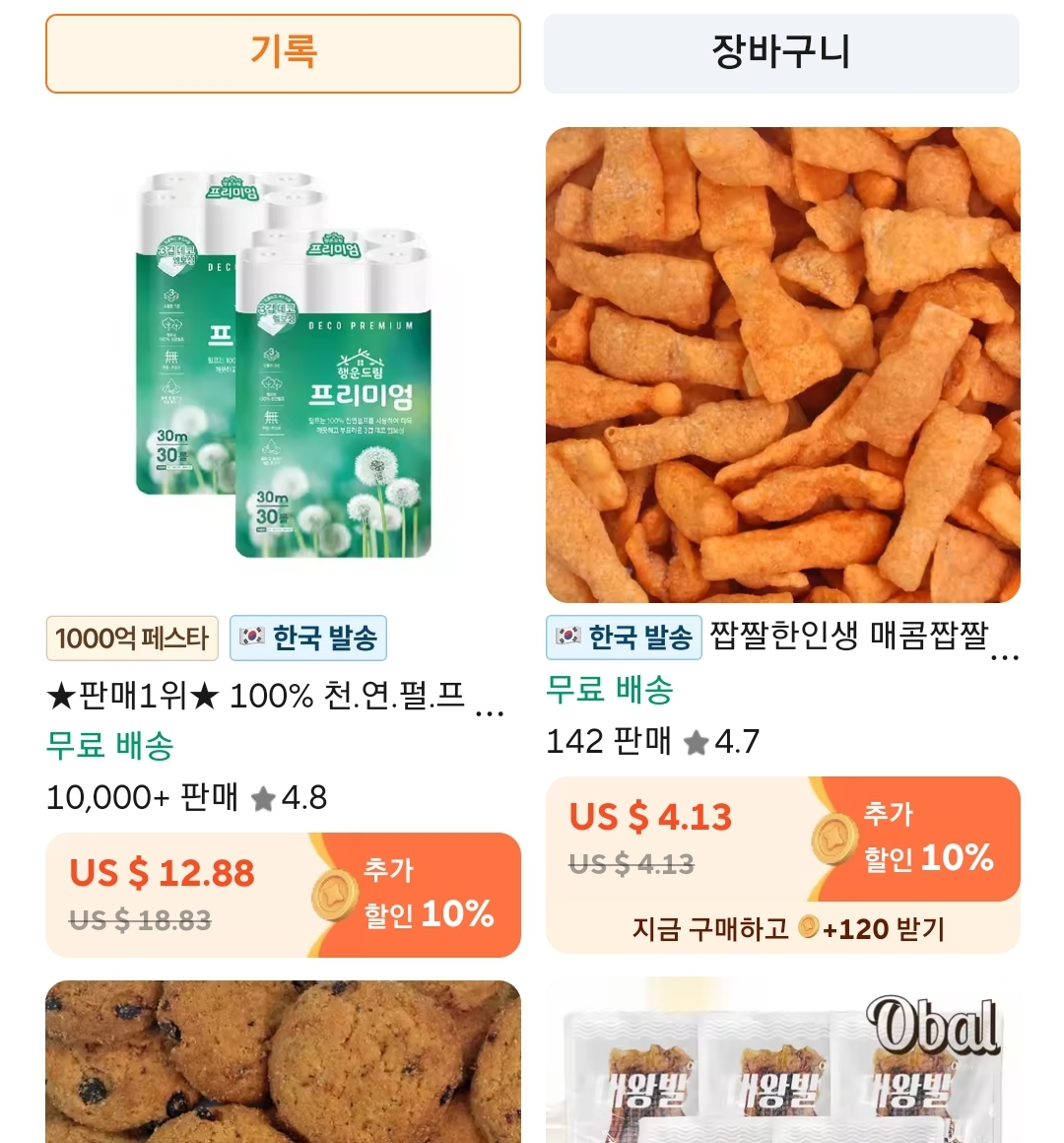Screen dimensions: 1064x1143
Task: Open the 행운드림 프리미엄 toilet paper product
Action: pos(283,365)
